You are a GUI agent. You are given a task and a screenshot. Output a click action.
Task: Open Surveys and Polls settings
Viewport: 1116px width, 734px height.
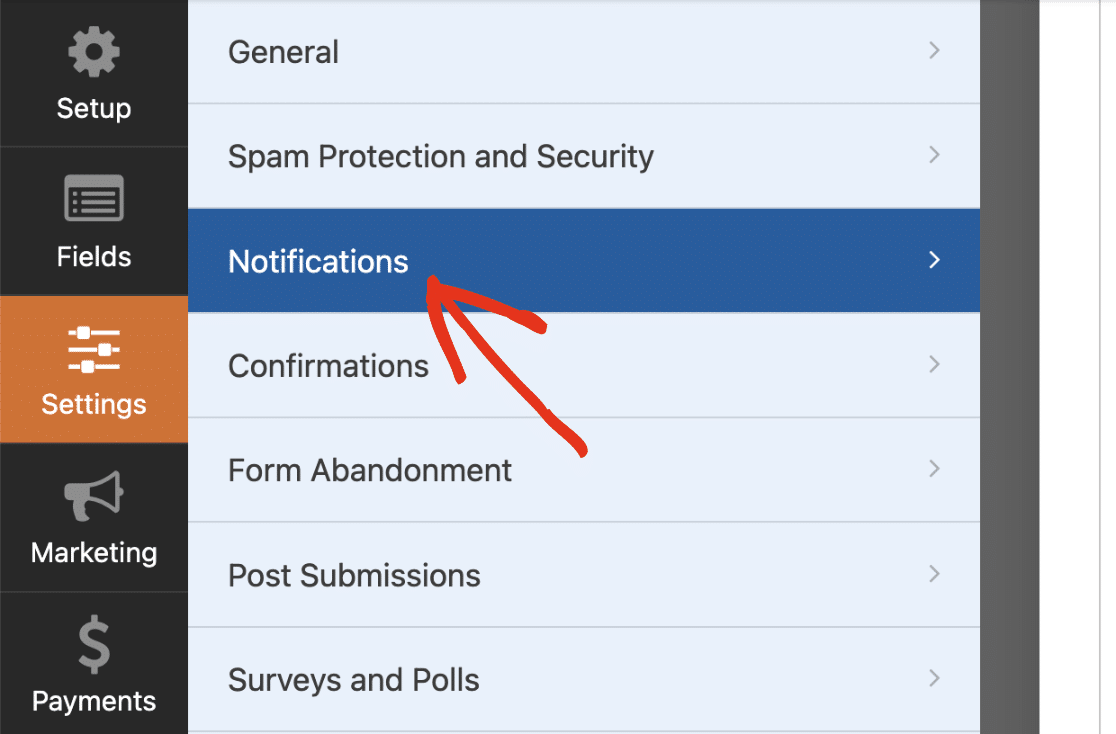click(x=583, y=680)
